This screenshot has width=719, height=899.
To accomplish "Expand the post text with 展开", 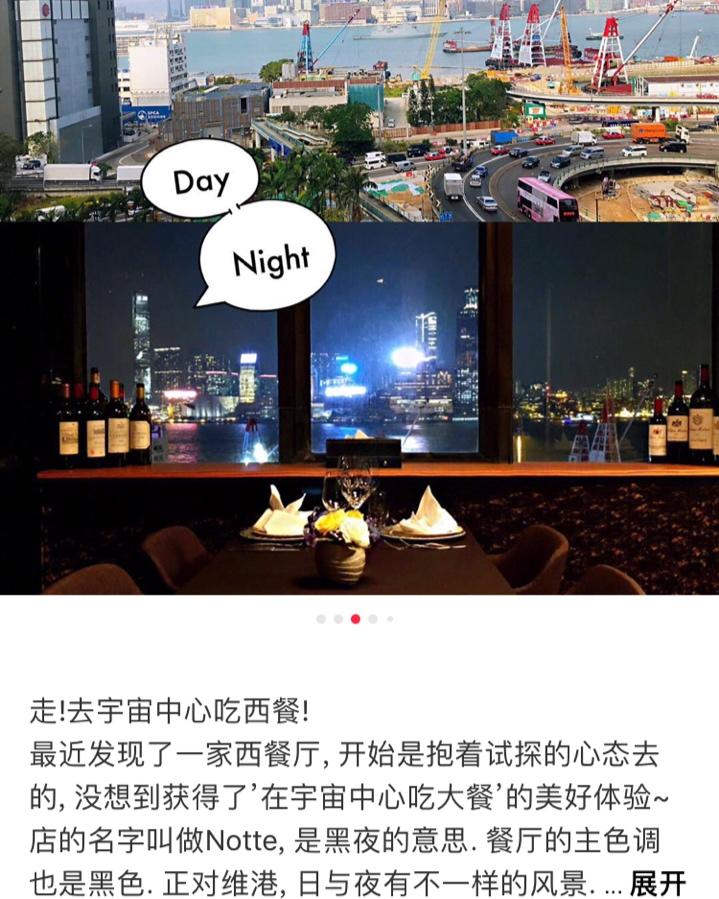I will (x=658, y=884).
